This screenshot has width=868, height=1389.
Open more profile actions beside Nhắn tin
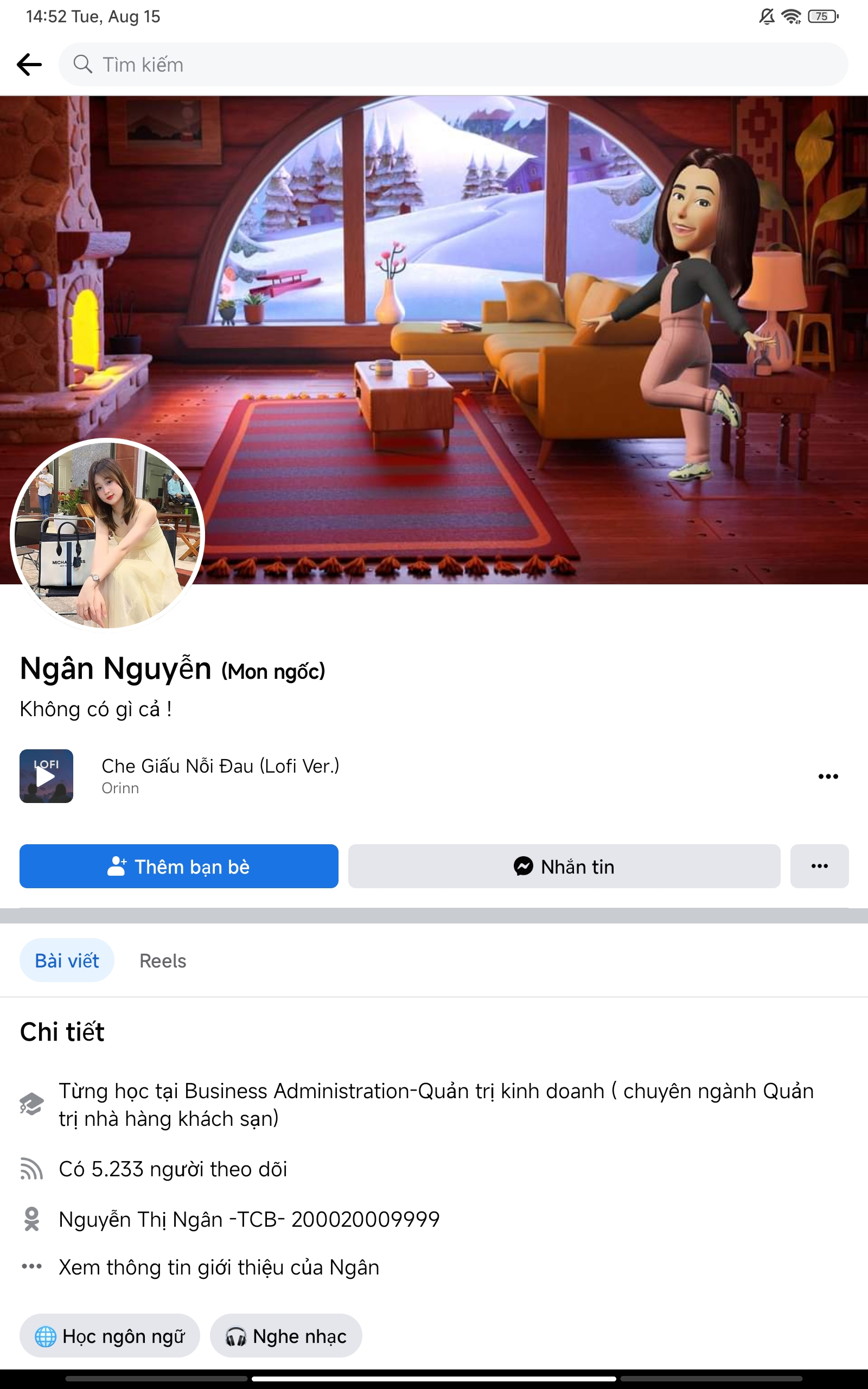819,866
